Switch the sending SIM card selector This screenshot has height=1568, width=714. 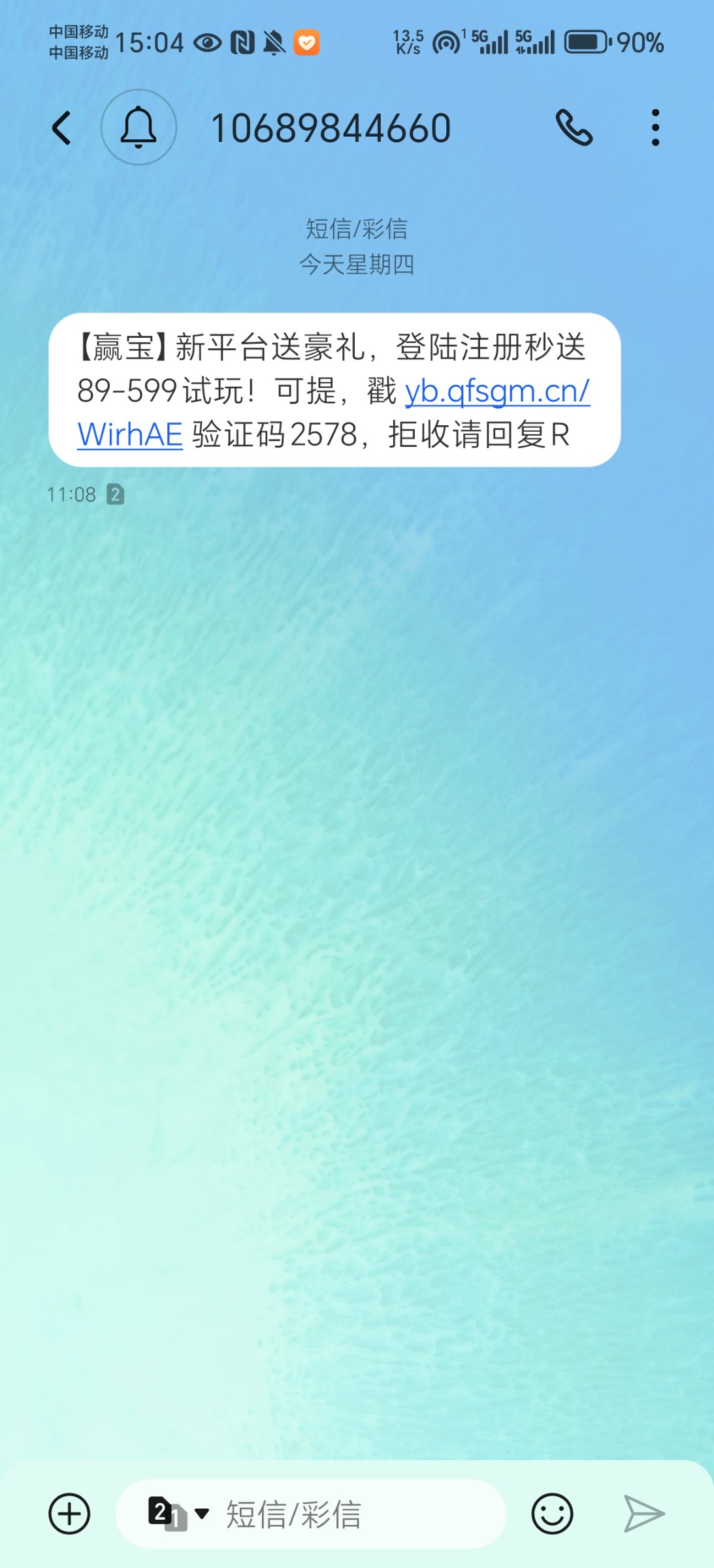coord(178,1513)
